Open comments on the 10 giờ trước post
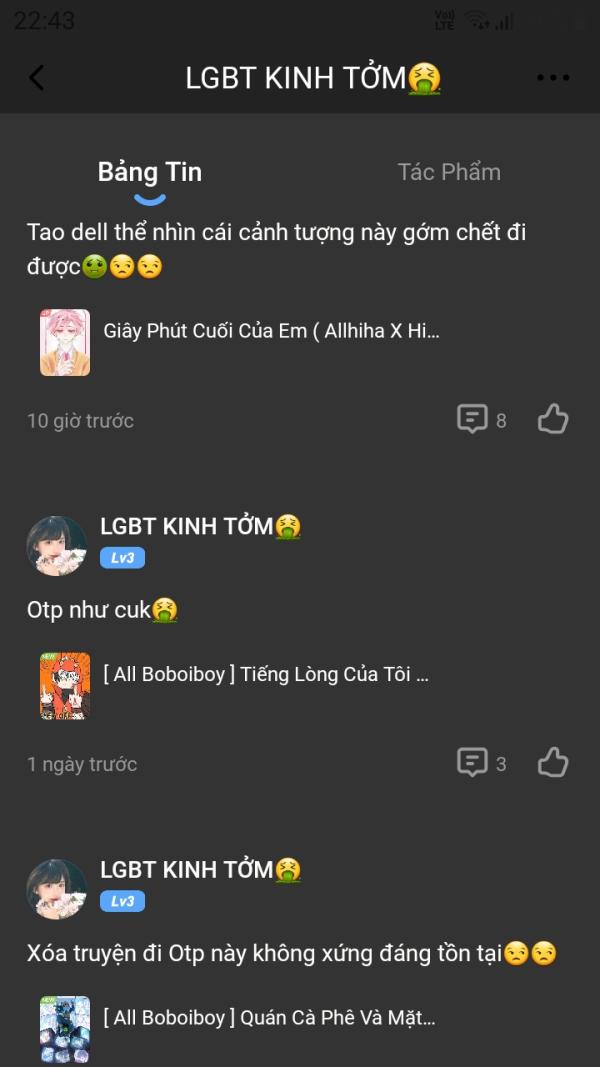This screenshot has height=1067, width=600. pos(482,419)
